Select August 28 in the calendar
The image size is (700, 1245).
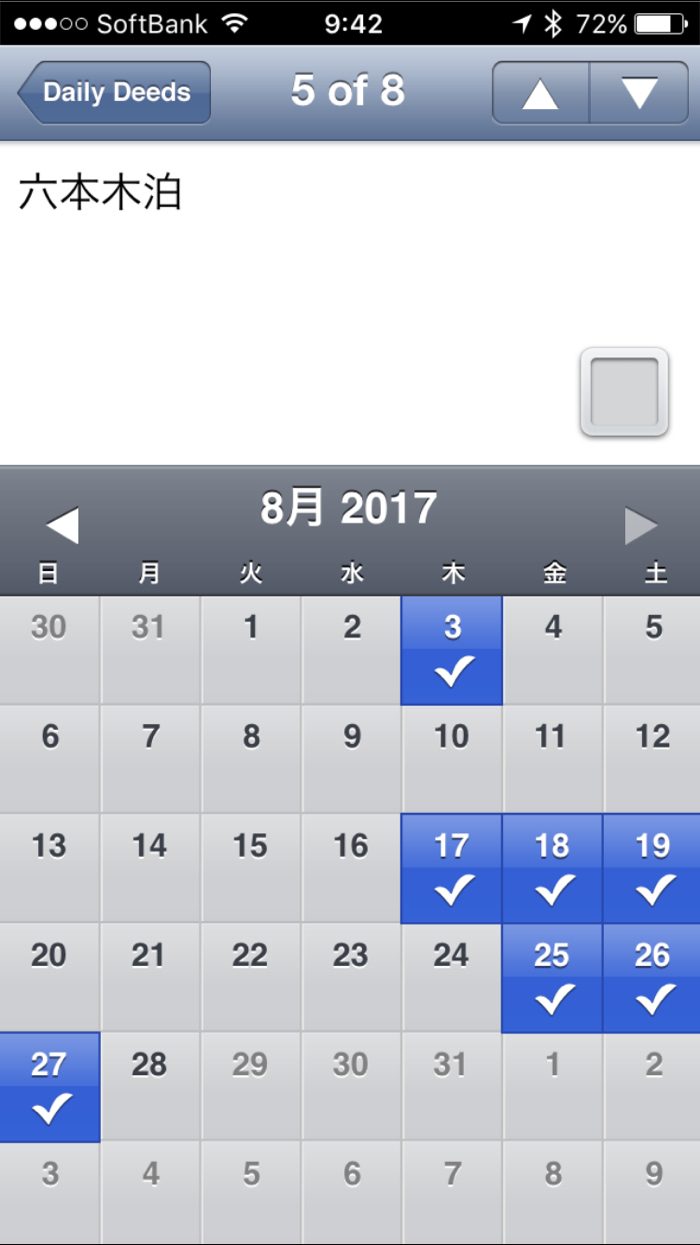(x=150, y=1086)
